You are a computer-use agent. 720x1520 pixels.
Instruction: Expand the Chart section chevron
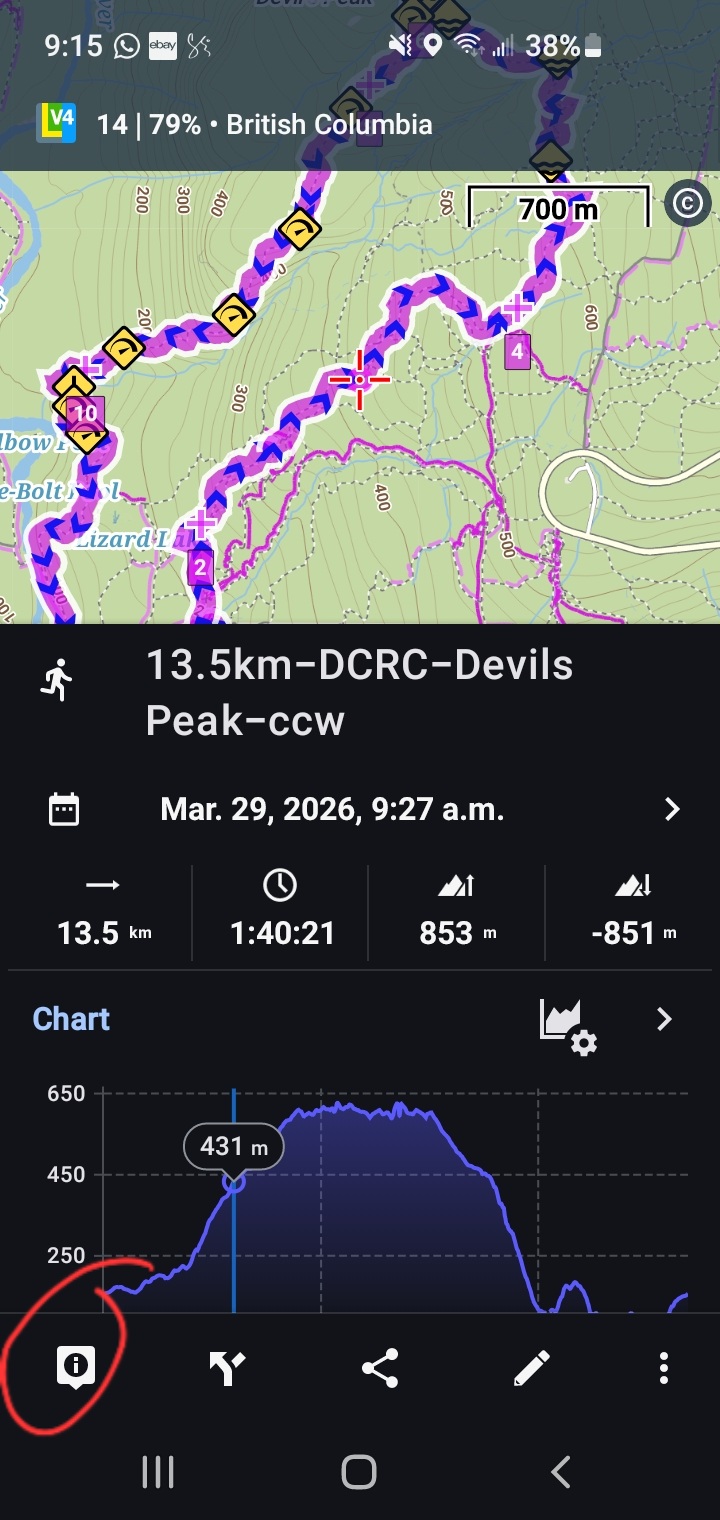click(664, 1019)
